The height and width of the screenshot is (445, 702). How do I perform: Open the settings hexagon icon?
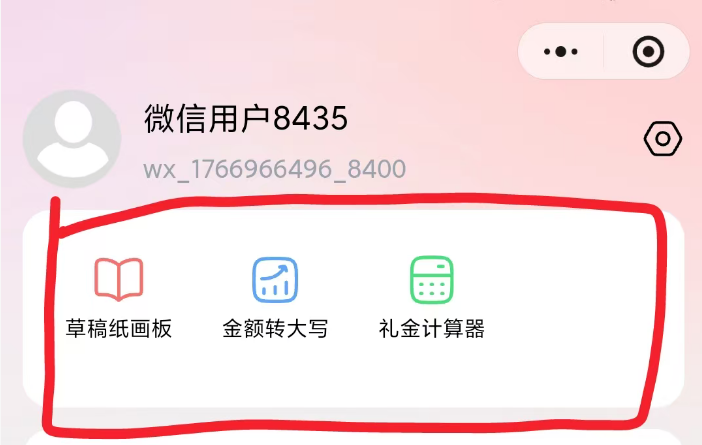pos(662,139)
